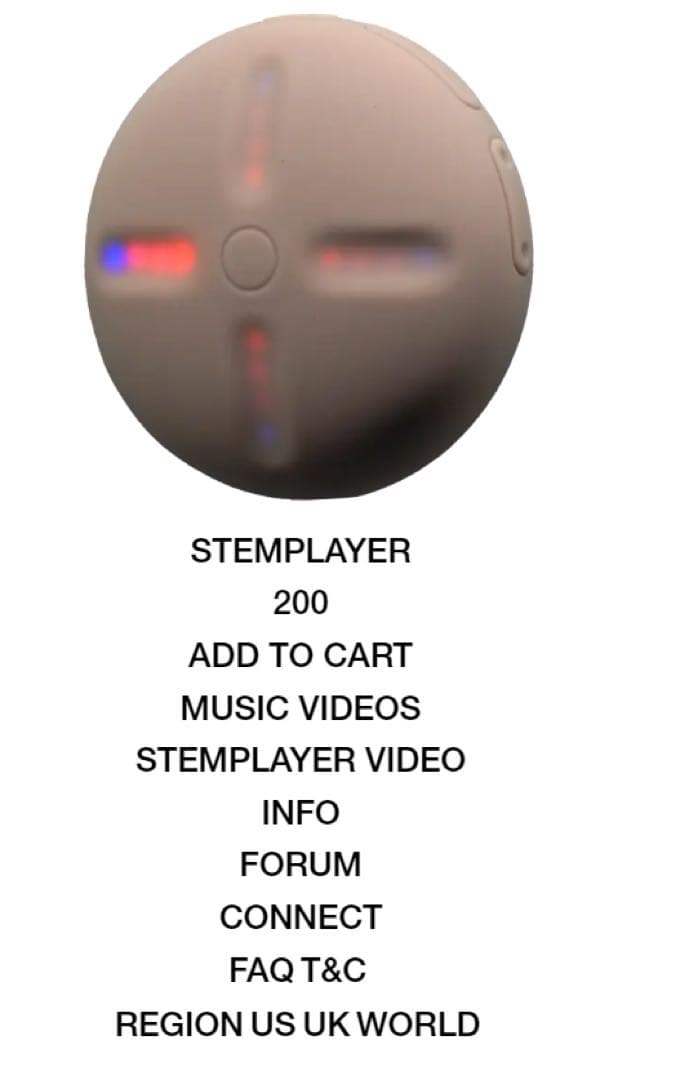Select the US region
Screen dimensions: 684x1080
274,1025
